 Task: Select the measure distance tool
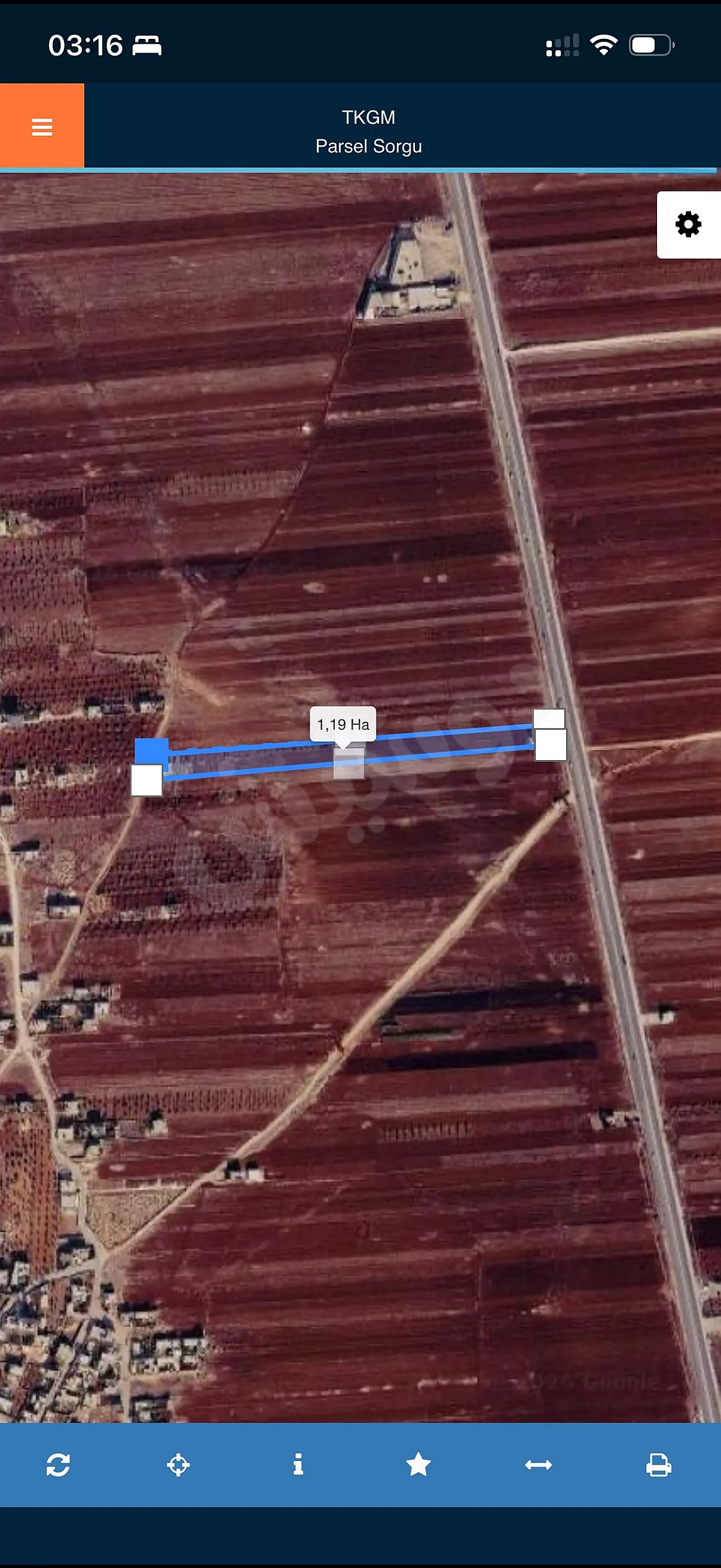click(x=539, y=1465)
